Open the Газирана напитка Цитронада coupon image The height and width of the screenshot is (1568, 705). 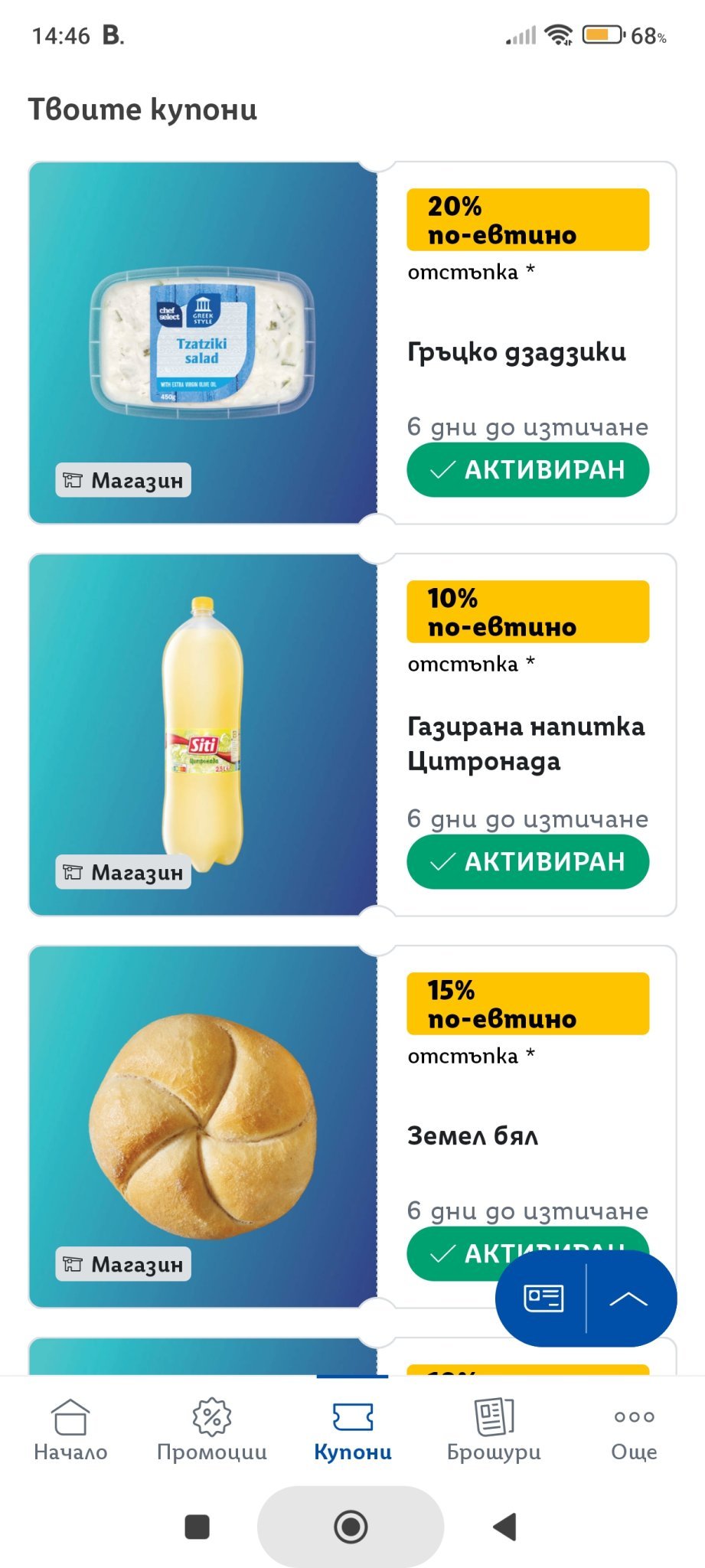click(203, 735)
